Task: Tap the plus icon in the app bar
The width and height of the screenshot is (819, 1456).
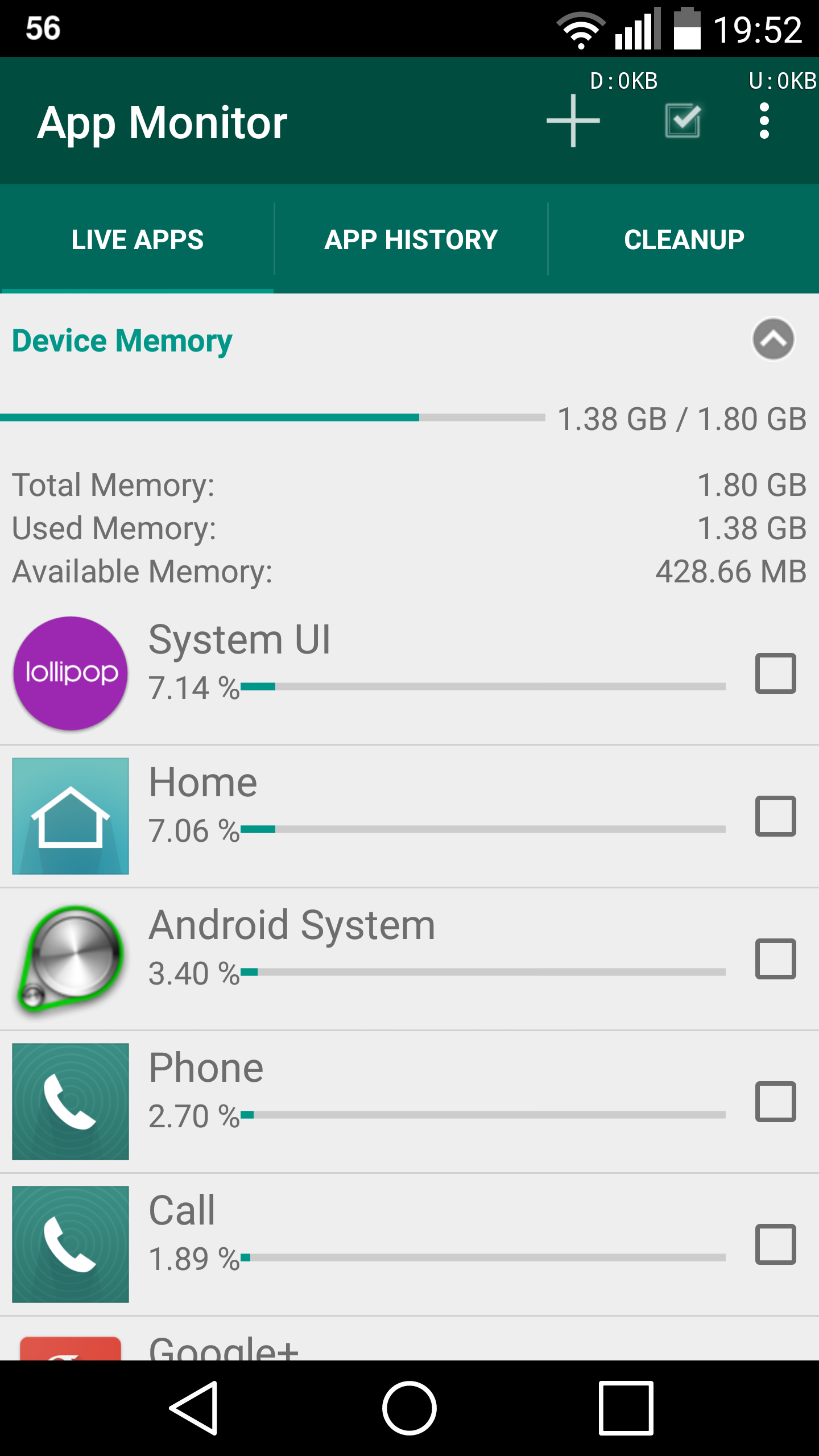Action: tap(573, 121)
